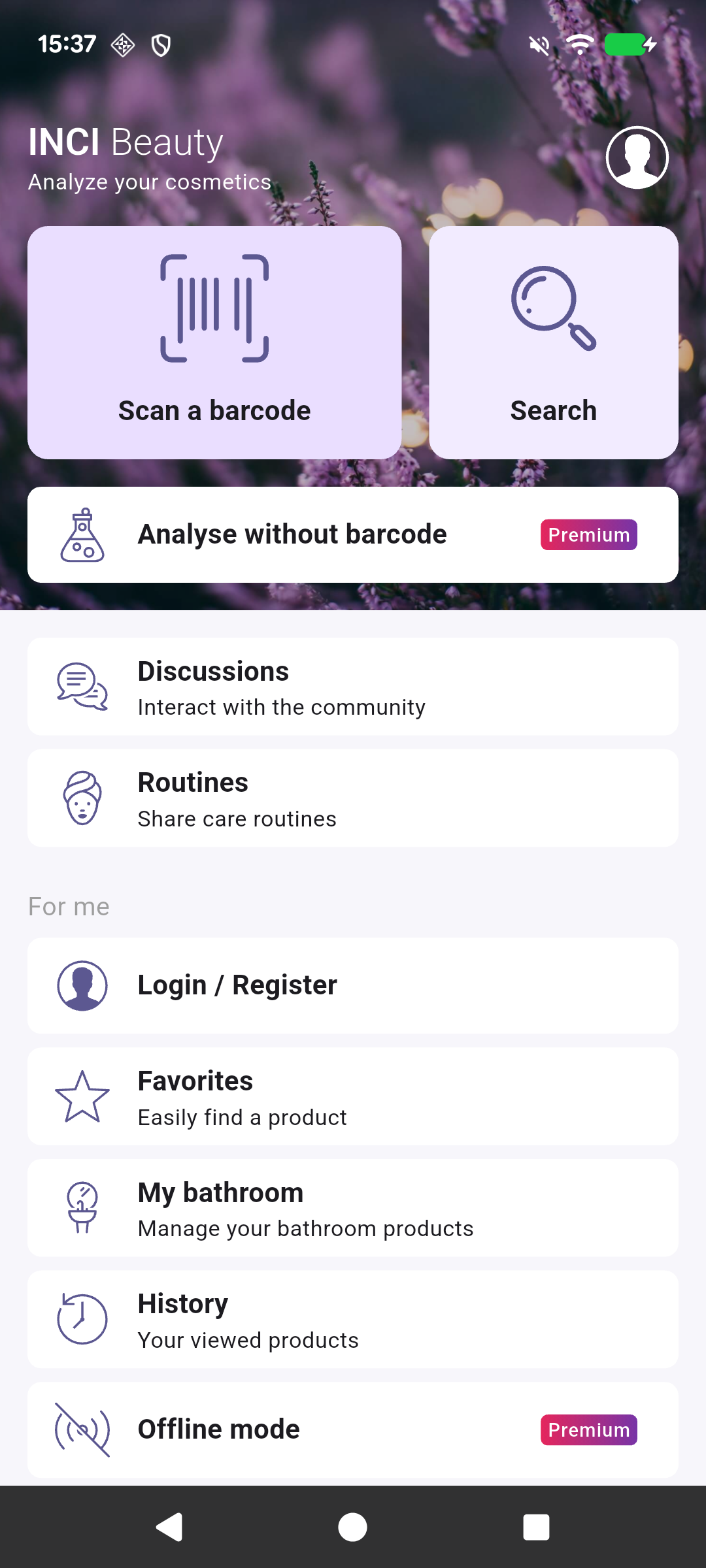Open the profile avatar icon
Screen dimensions: 706x1568
(x=637, y=157)
